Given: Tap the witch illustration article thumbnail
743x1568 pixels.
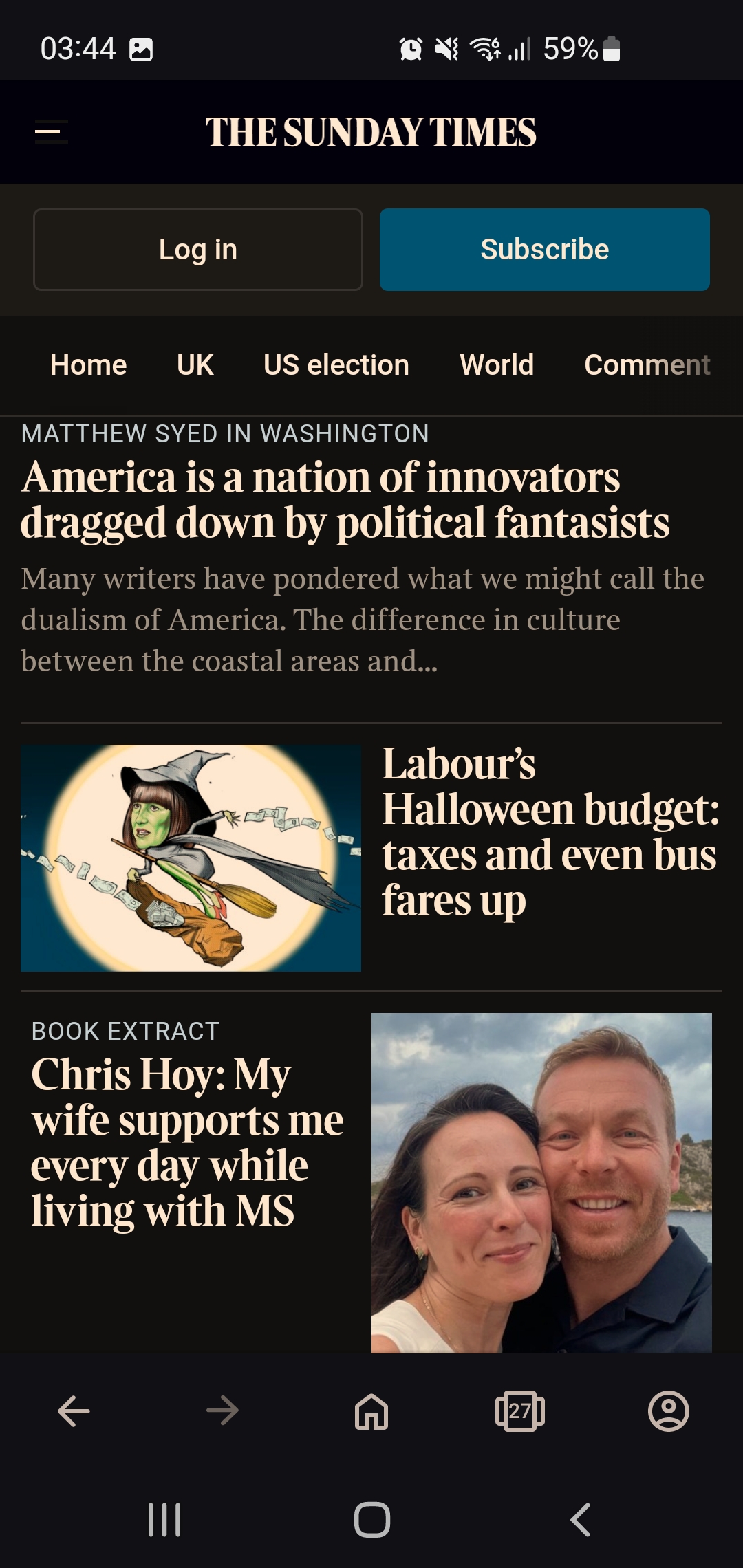Looking at the screenshot, I should coord(191,858).
